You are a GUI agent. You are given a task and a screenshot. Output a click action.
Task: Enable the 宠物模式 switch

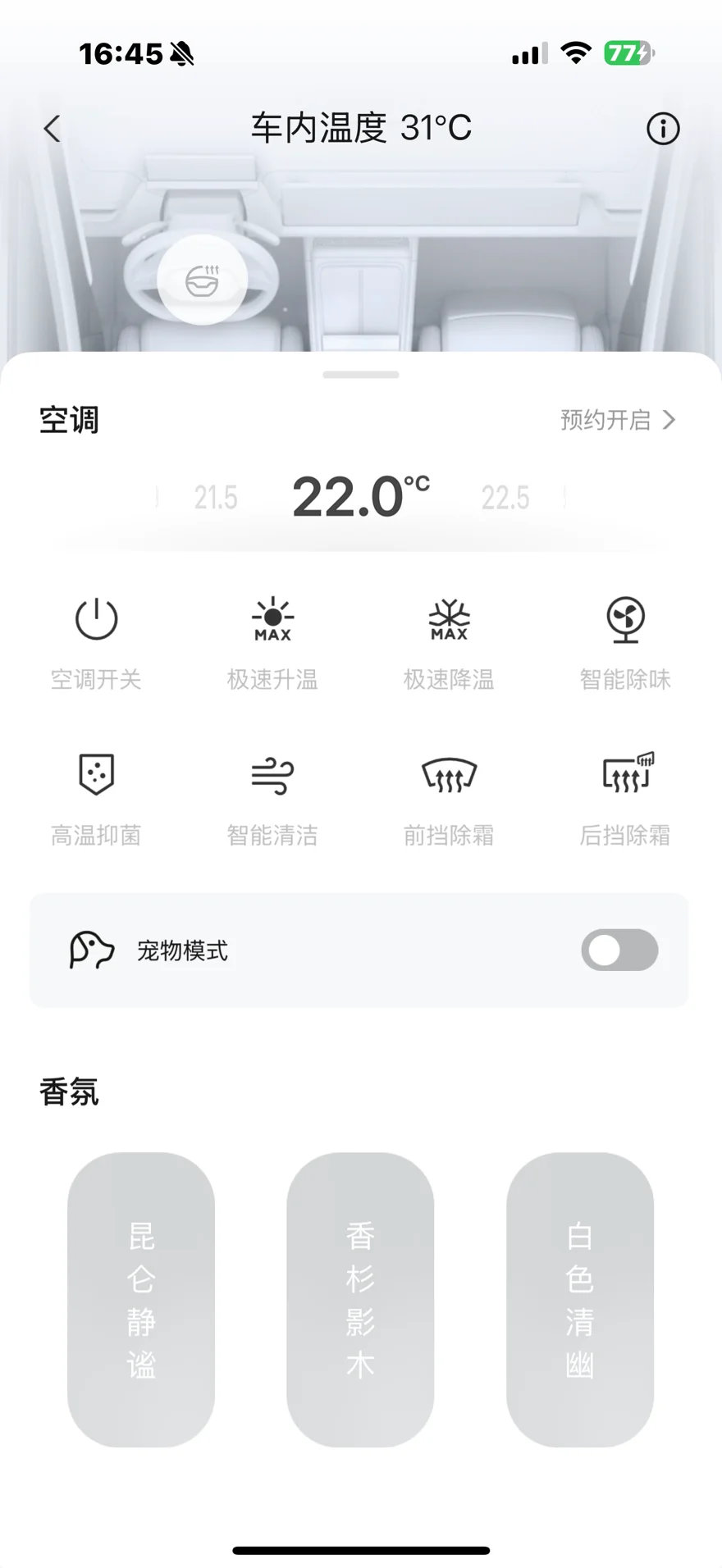click(619, 950)
